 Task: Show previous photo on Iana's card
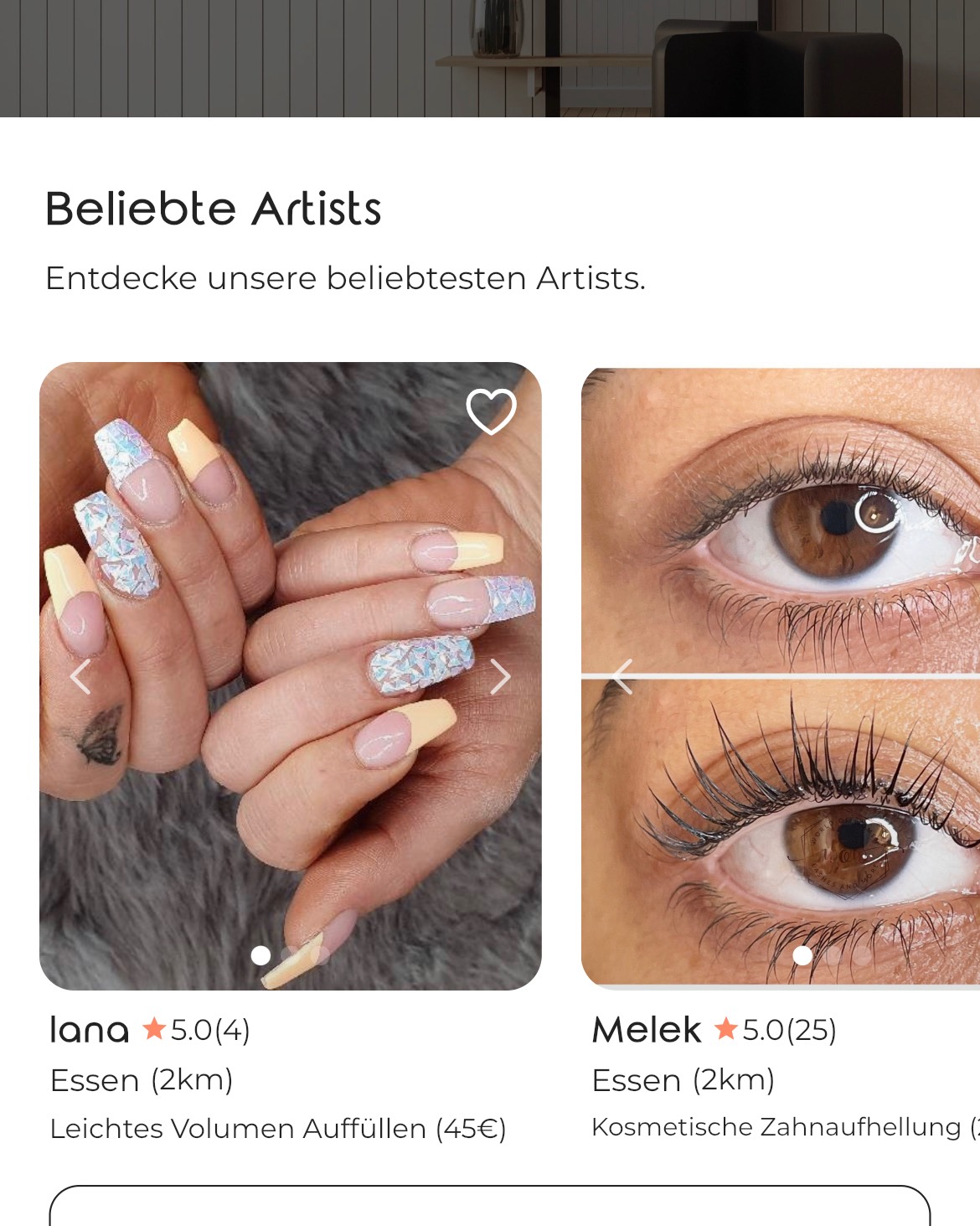click(x=80, y=677)
